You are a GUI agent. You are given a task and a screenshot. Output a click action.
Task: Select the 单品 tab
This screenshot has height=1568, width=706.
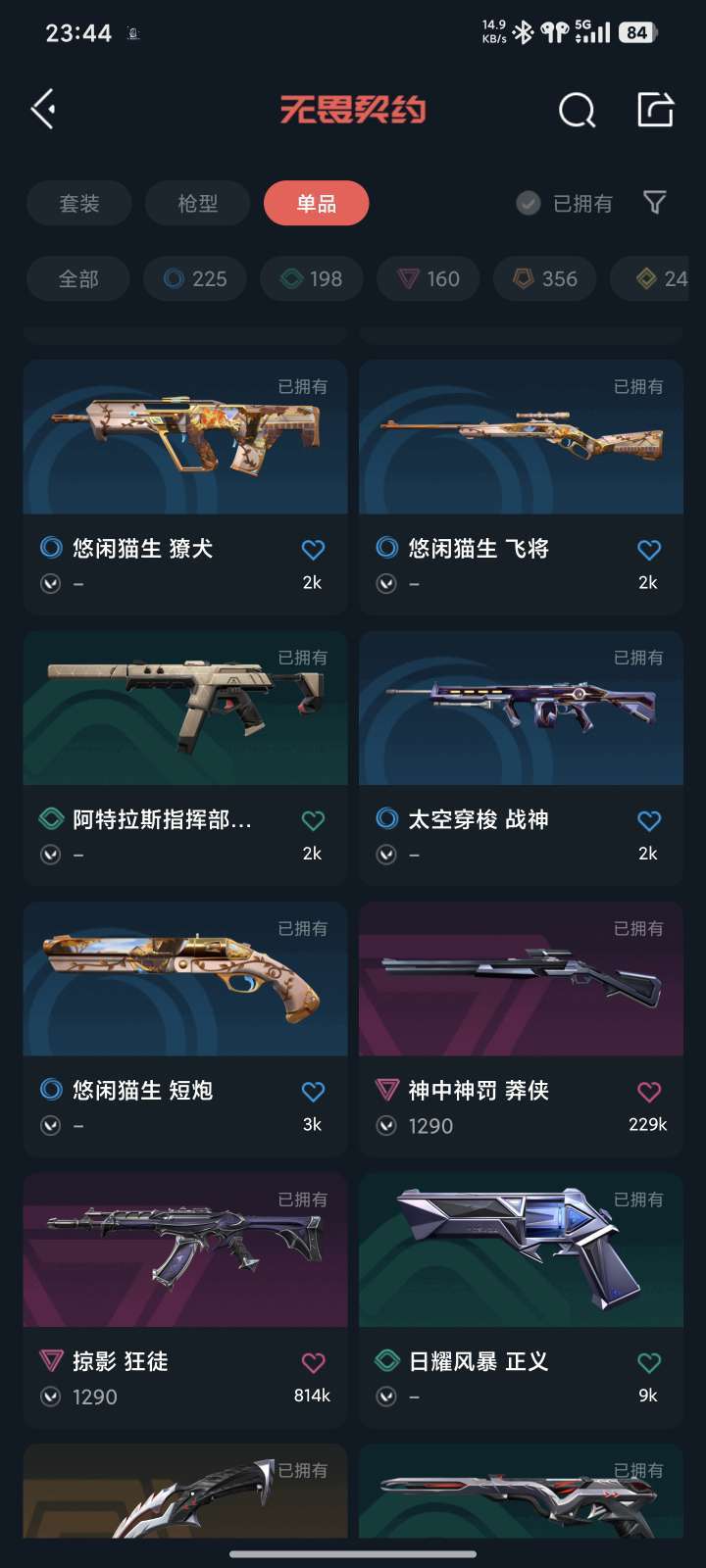[315, 203]
